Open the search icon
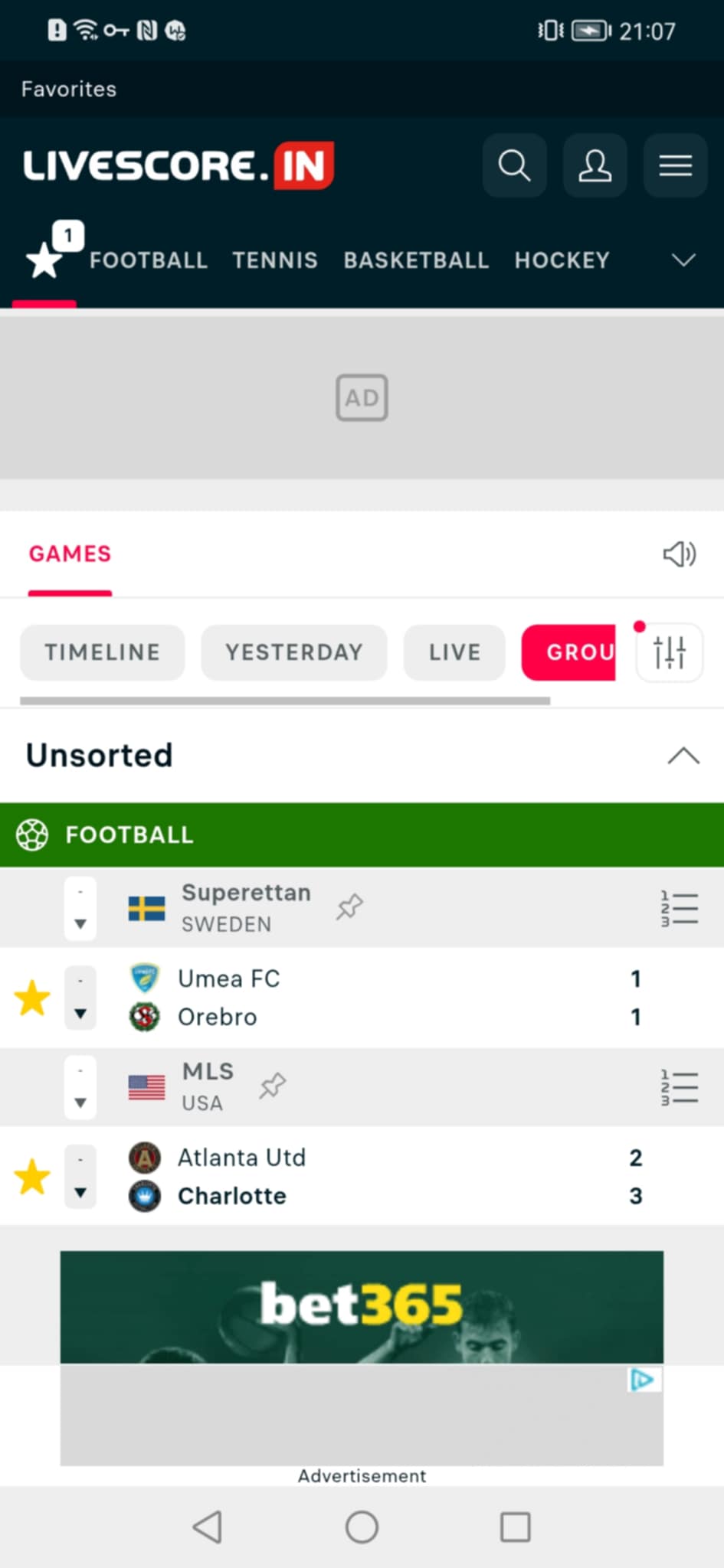 (x=514, y=165)
